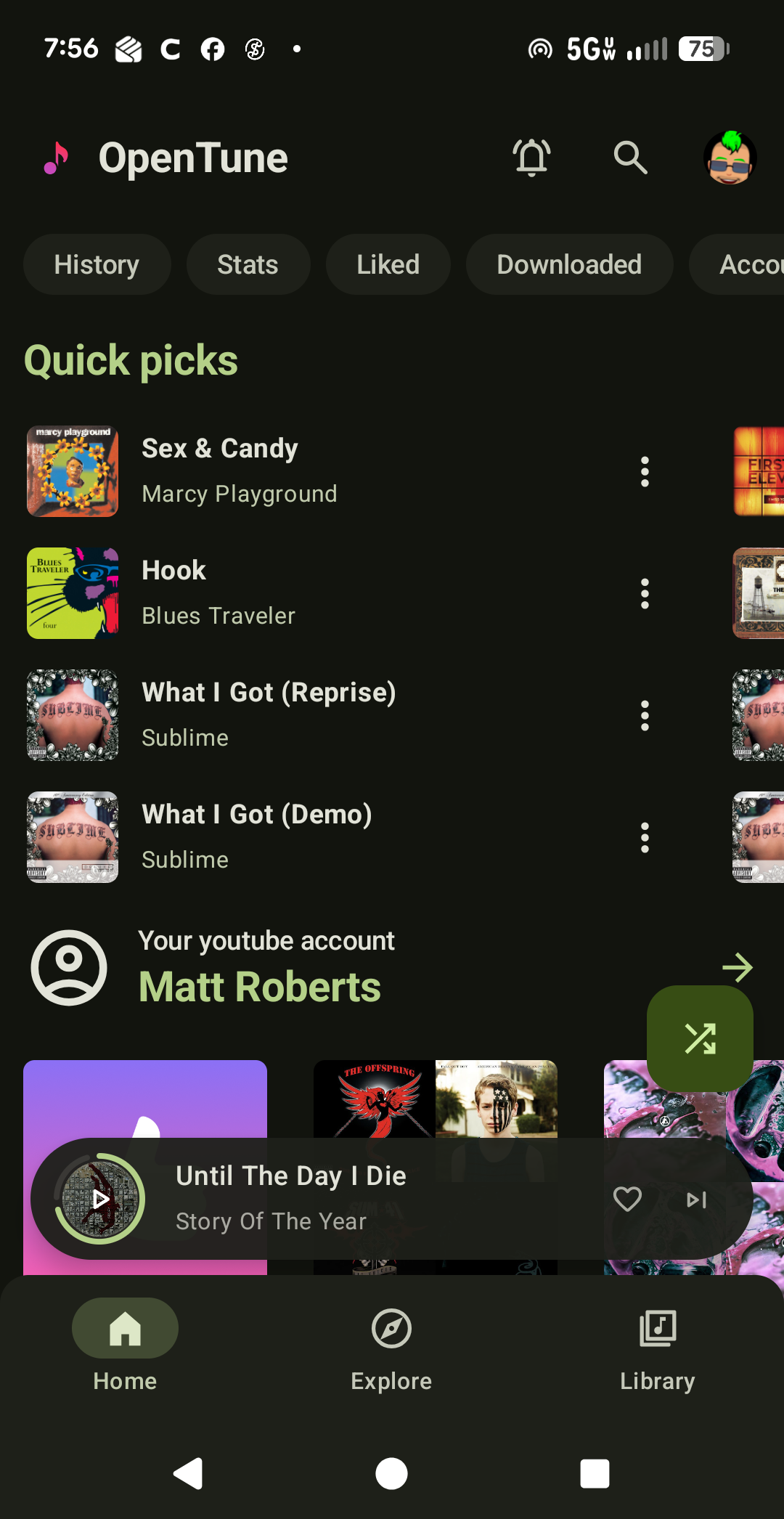Viewport: 784px width, 1519px height.
Task: Open the search function
Action: click(x=629, y=158)
